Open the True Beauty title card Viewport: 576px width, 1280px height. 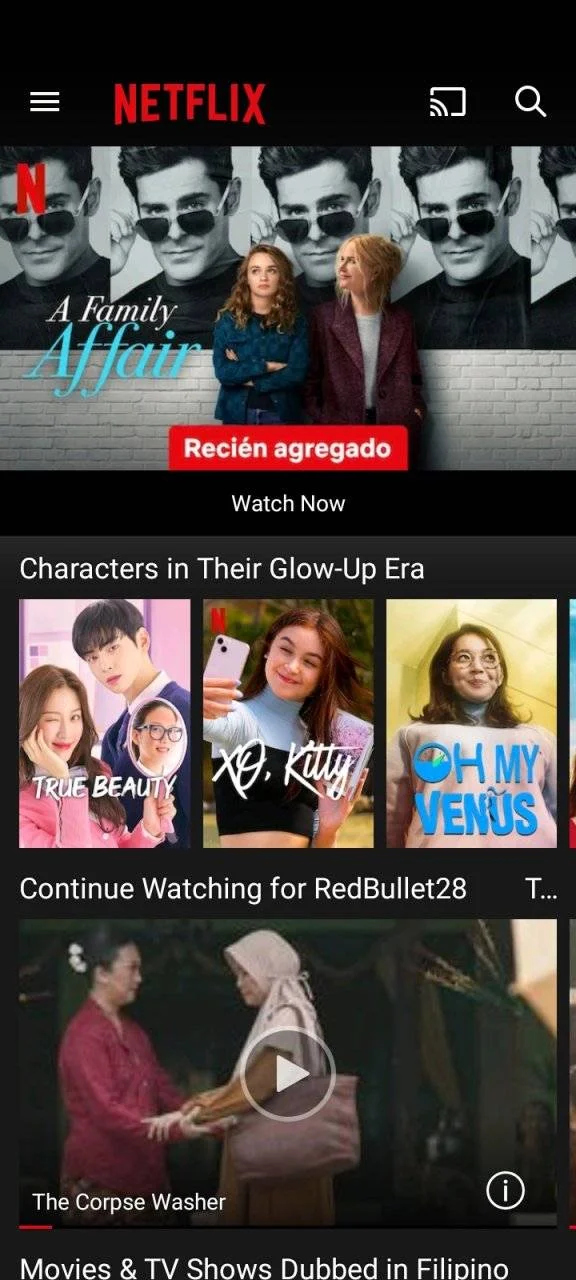(105, 723)
